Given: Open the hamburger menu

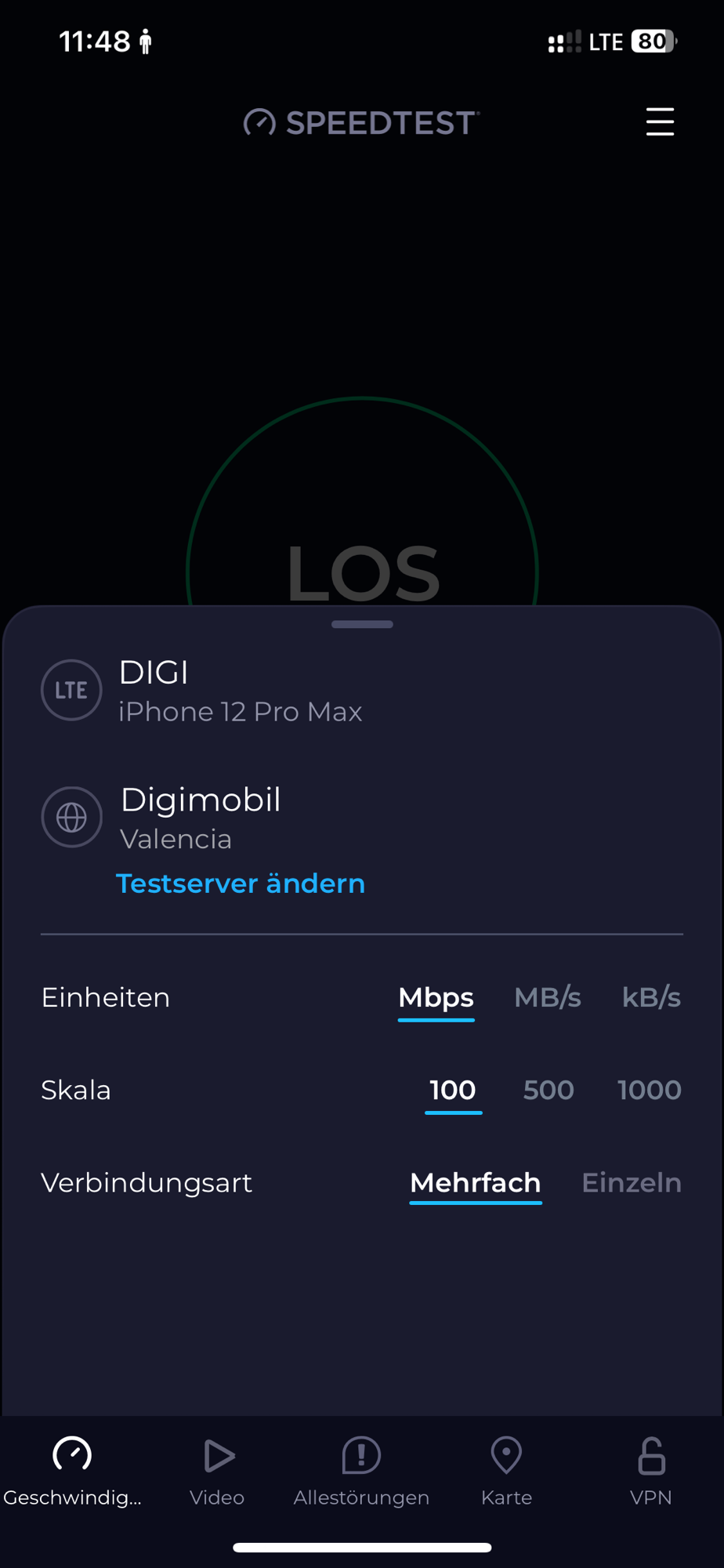Looking at the screenshot, I should [660, 122].
